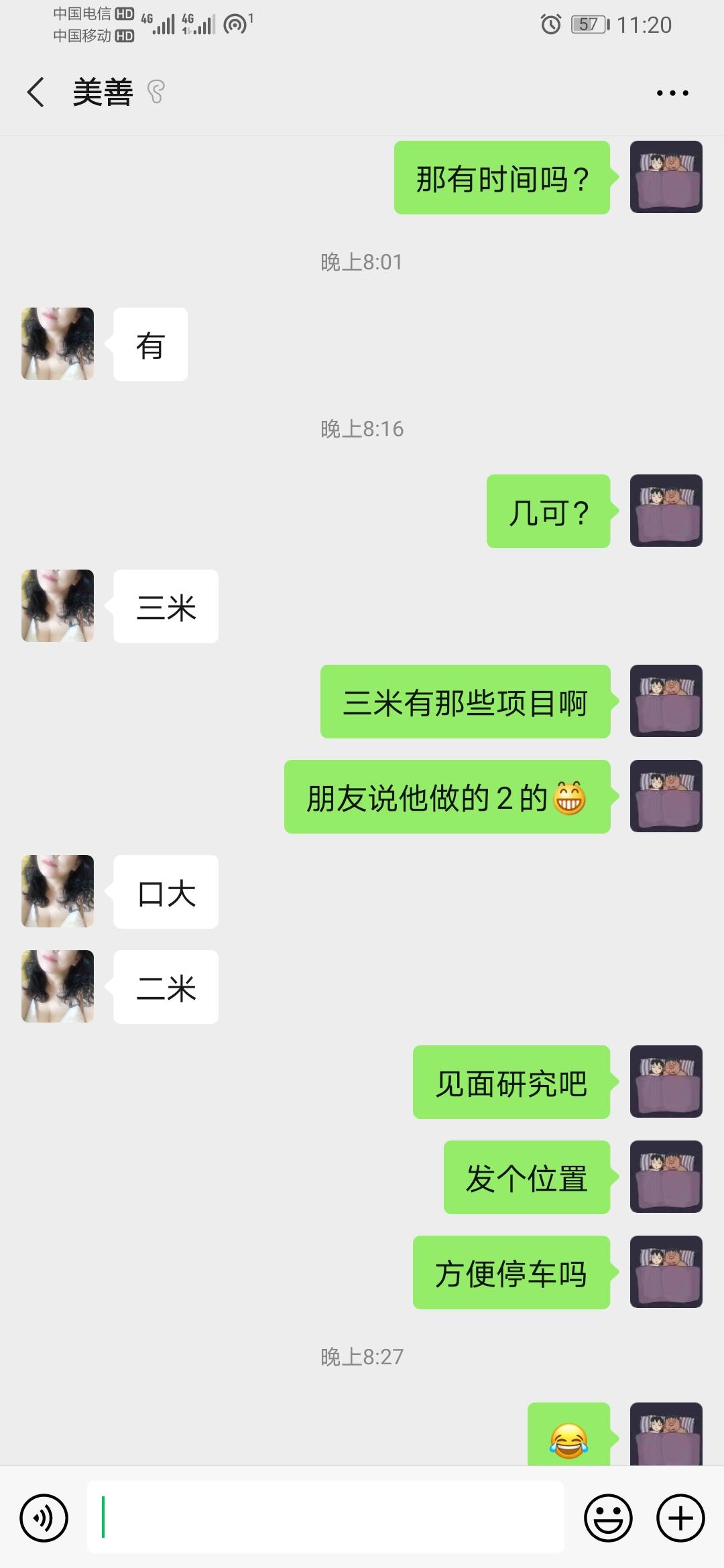Focus the message text field
The width and height of the screenshot is (724, 1568).
326,1517
